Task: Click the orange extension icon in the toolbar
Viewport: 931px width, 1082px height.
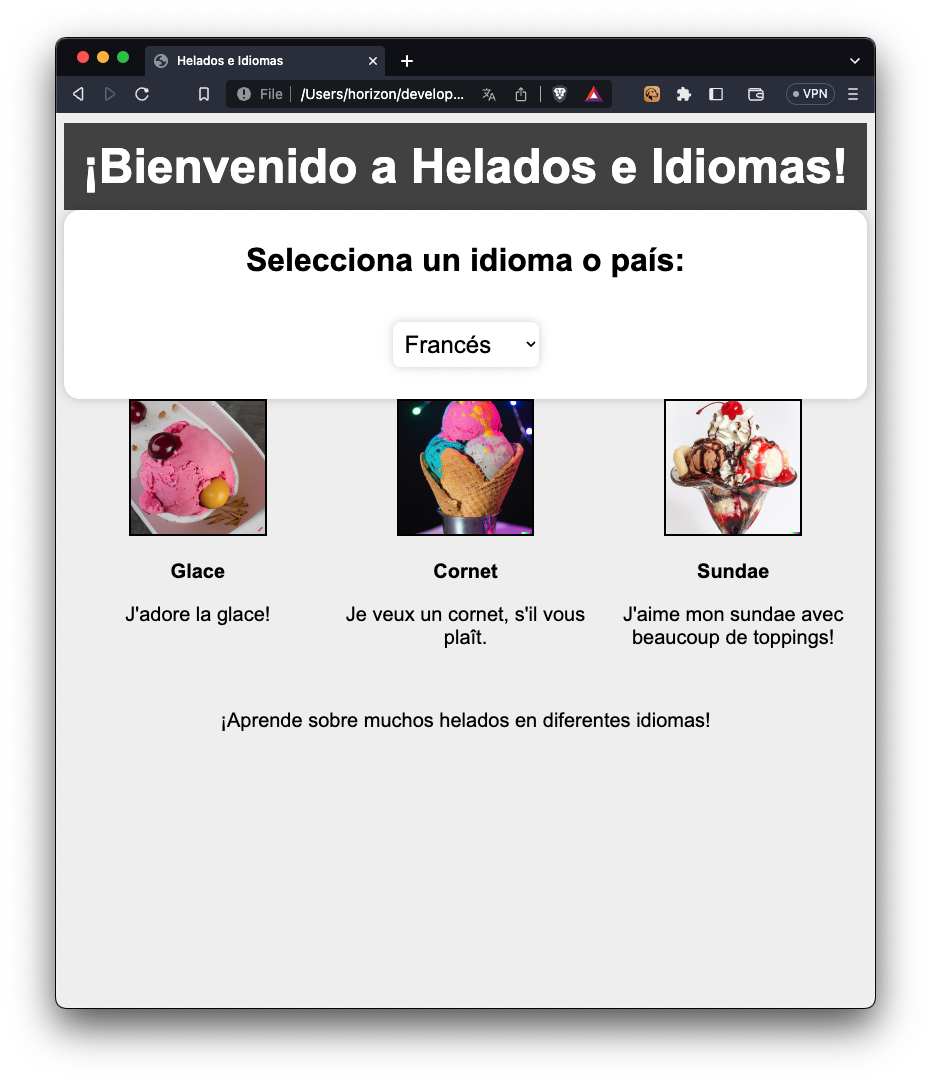Action: 652,93
